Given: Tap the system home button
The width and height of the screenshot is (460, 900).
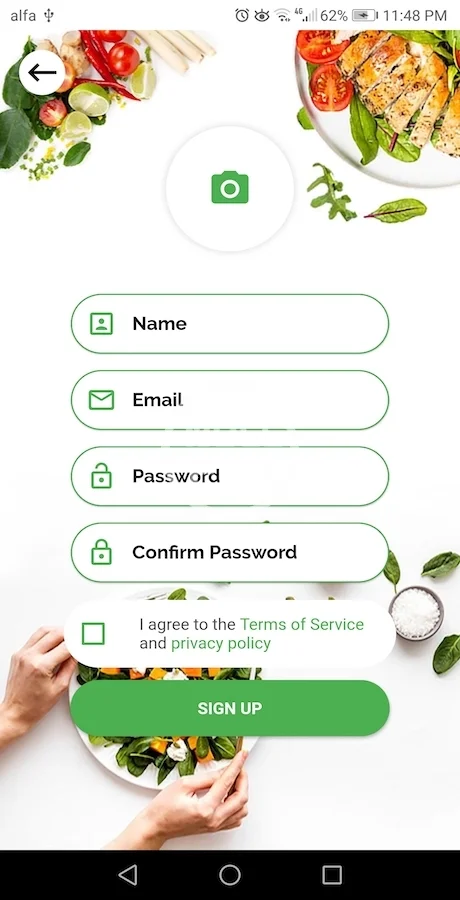Looking at the screenshot, I should pyautogui.click(x=230, y=875).
